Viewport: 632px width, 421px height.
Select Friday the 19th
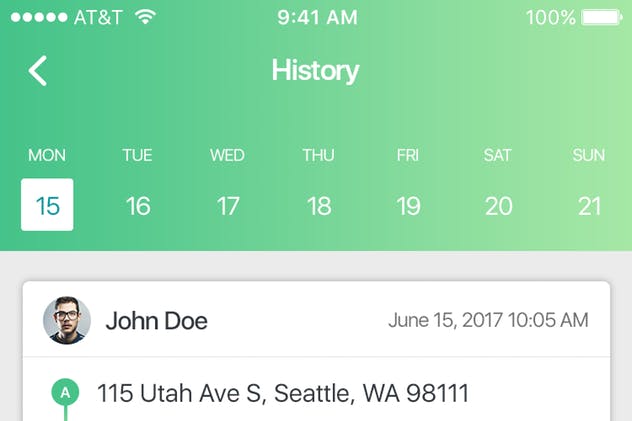[408, 205]
